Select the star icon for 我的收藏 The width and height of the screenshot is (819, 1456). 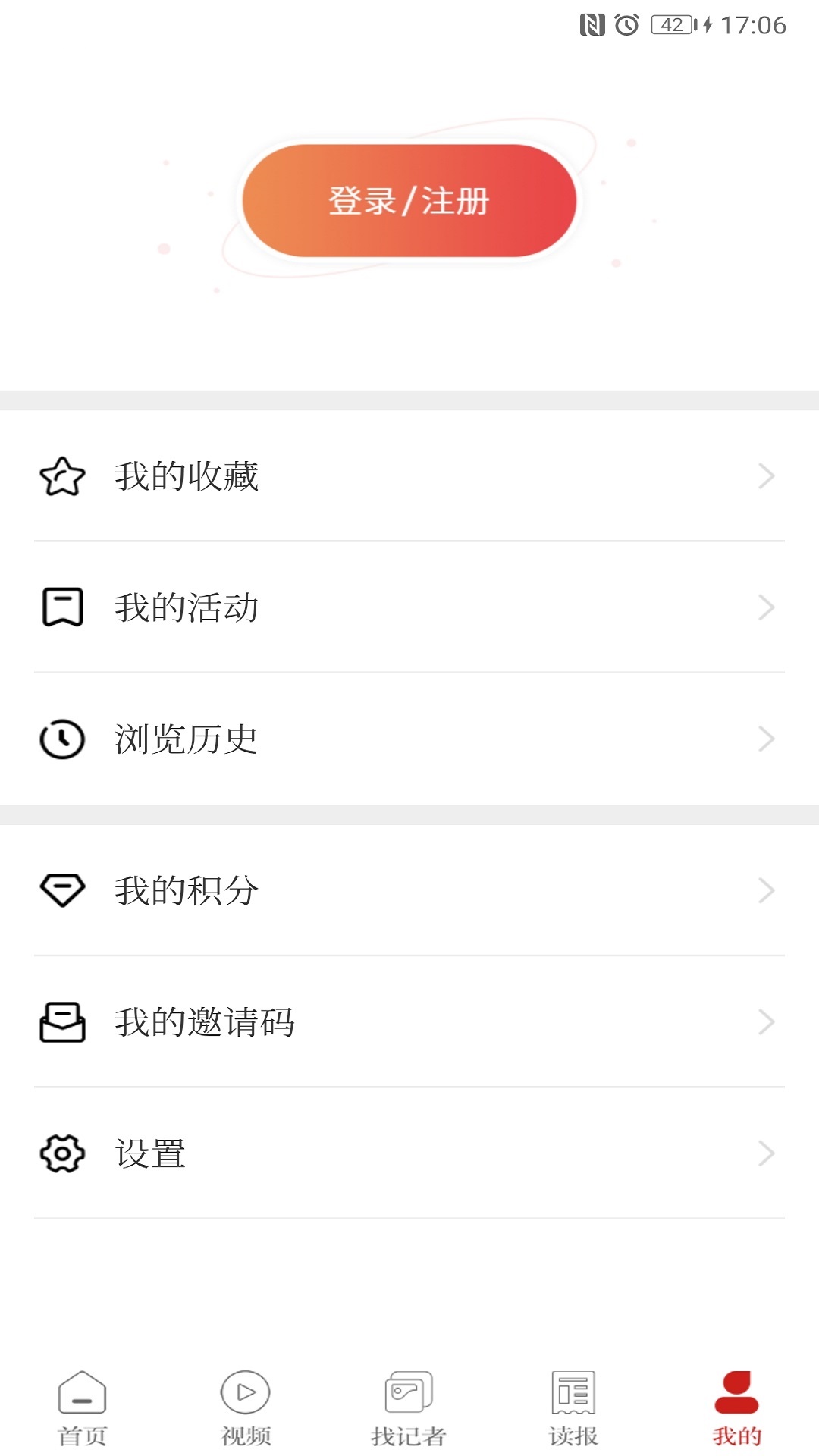pos(64,475)
